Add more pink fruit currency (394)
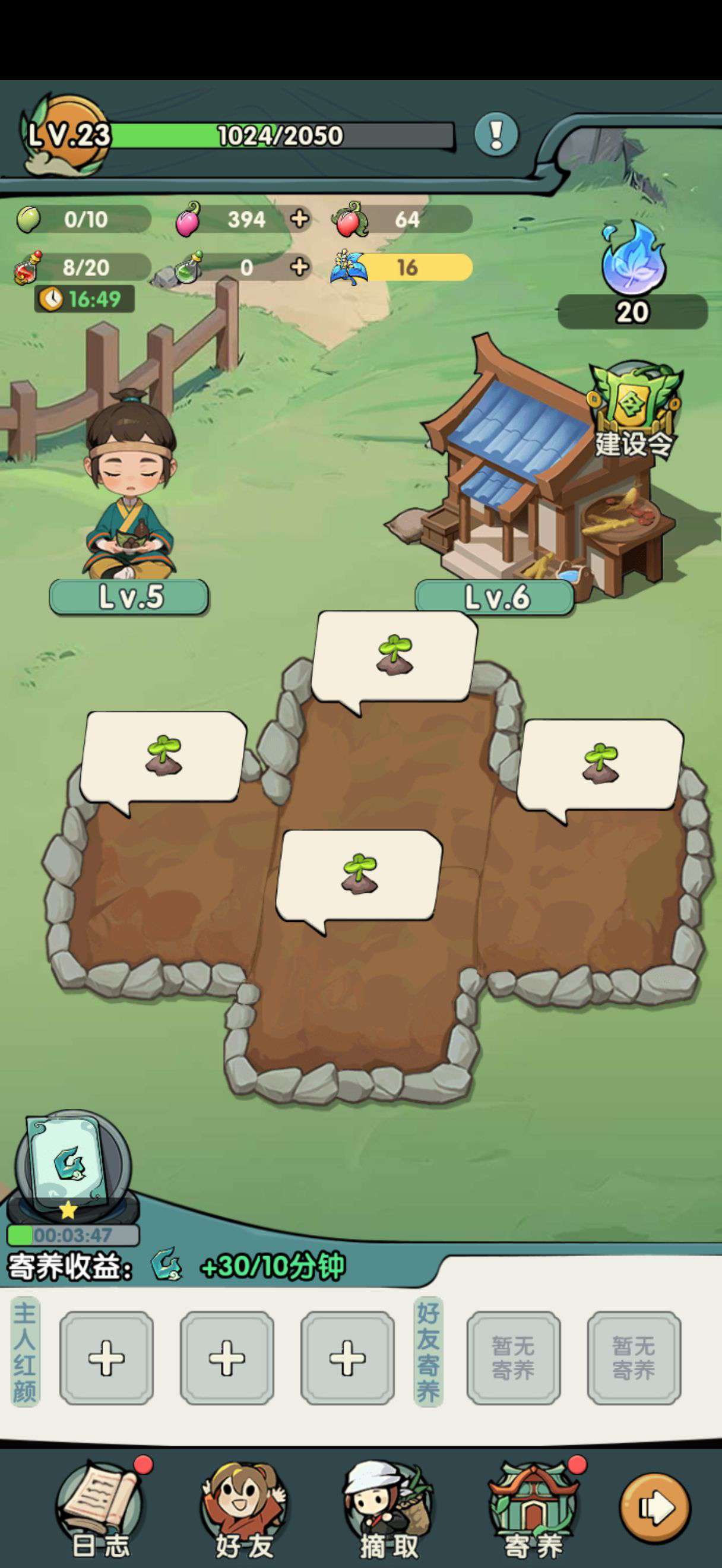The height and width of the screenshot is (1568, 722). [x=299, y=219]
